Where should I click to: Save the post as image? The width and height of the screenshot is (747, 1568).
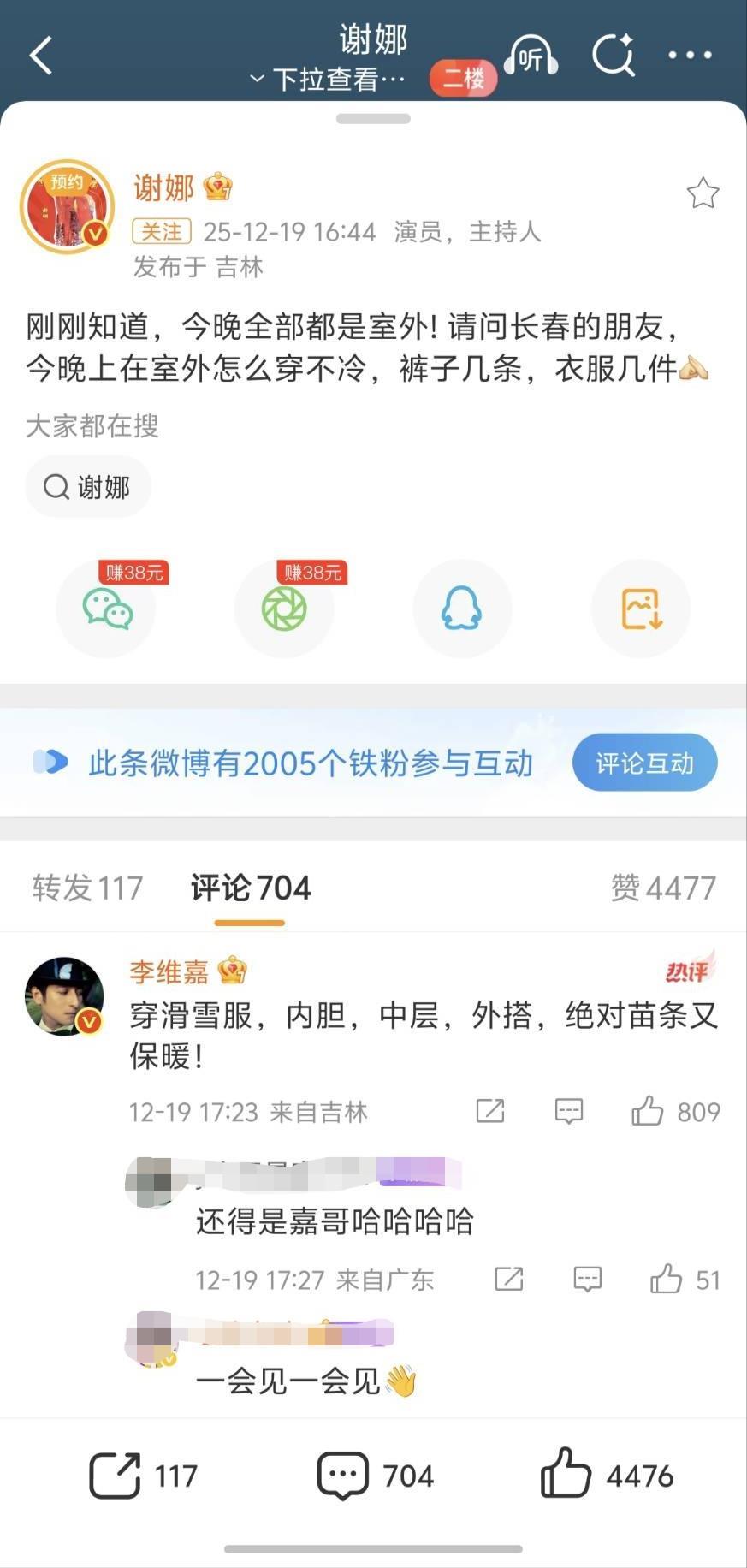[640, 609]
